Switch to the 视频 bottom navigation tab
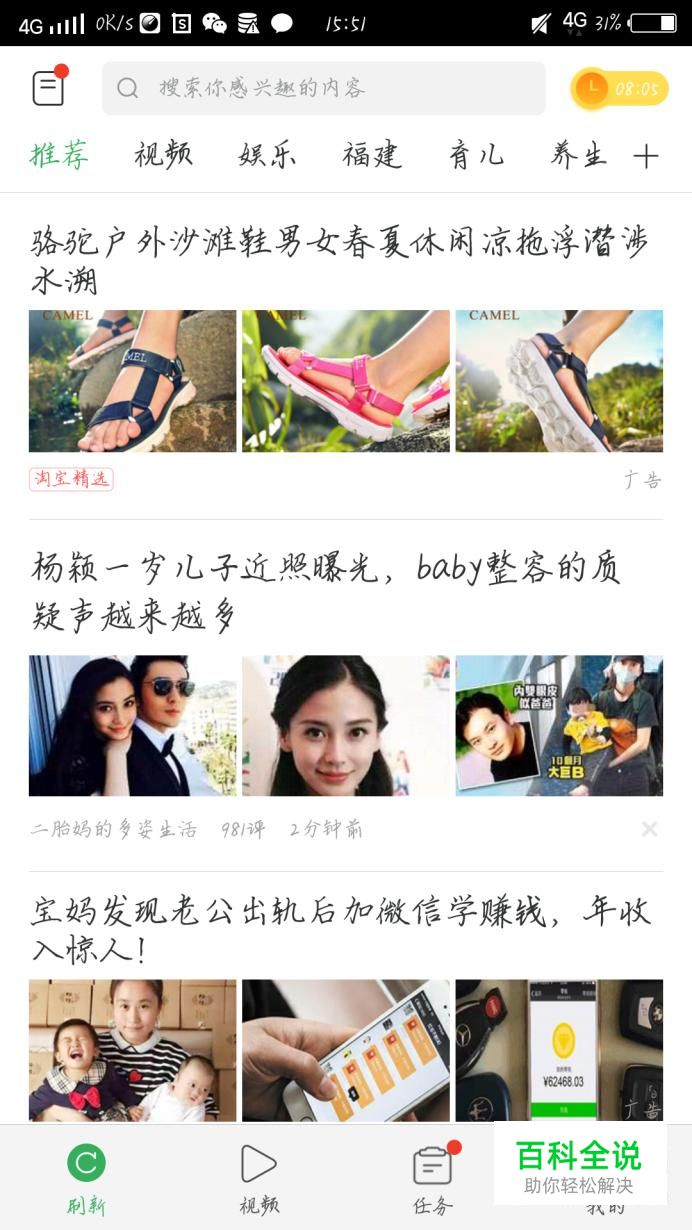 pyautogui.click(x=259, y=1178)
